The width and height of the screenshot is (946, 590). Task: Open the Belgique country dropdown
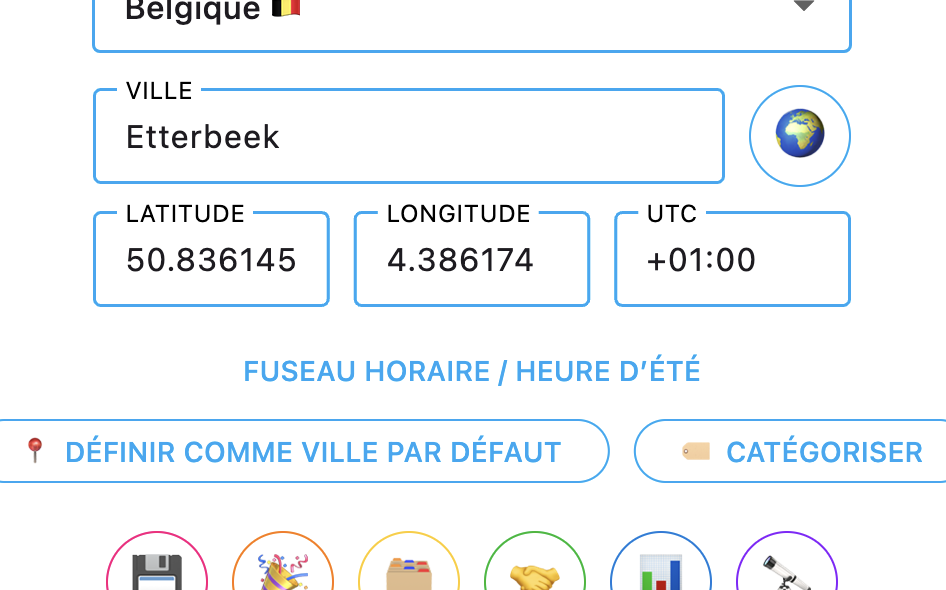click(470, 15)
